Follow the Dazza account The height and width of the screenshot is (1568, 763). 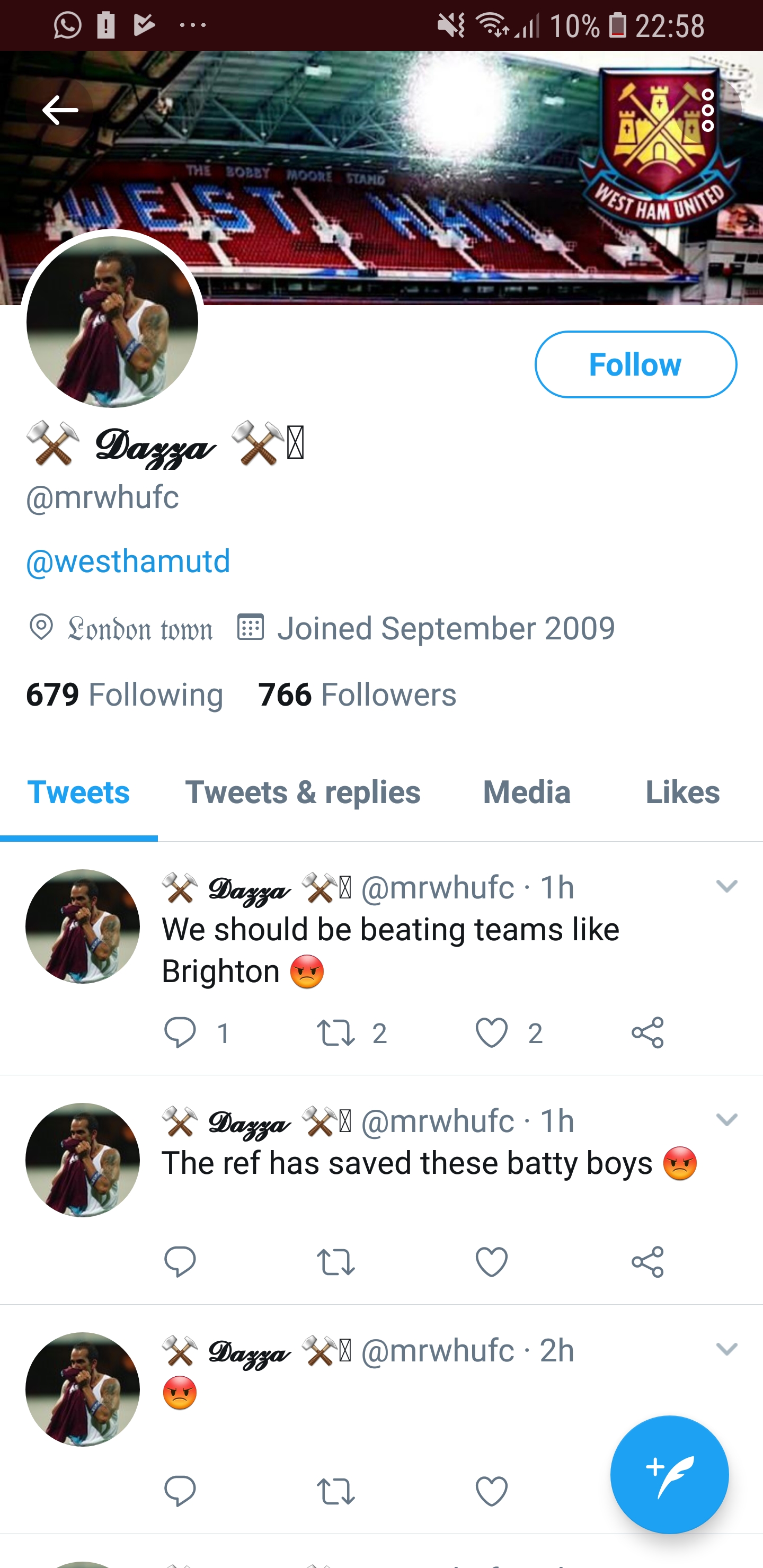tap(635, 364)
